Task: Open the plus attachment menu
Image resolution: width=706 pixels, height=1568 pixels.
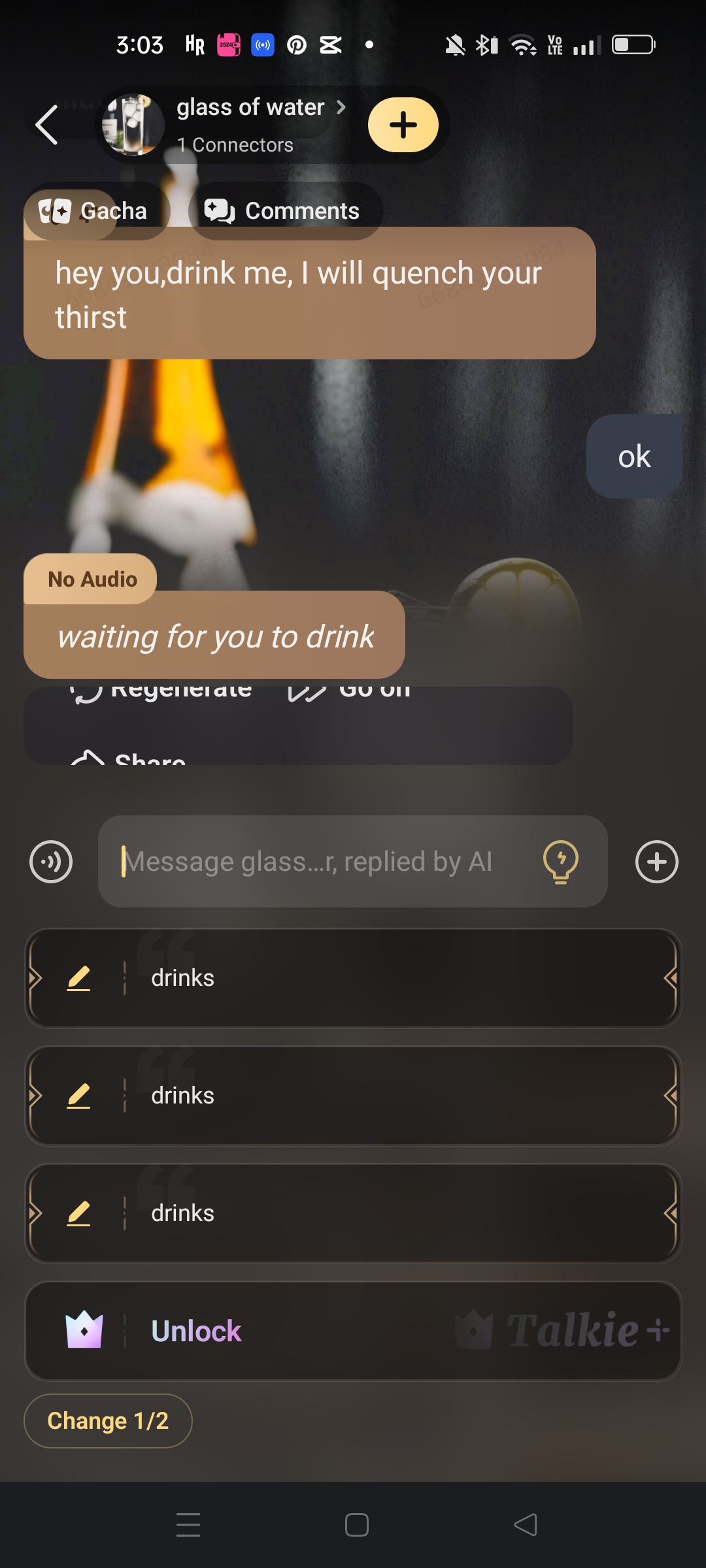Action: (x=656, y=862)
